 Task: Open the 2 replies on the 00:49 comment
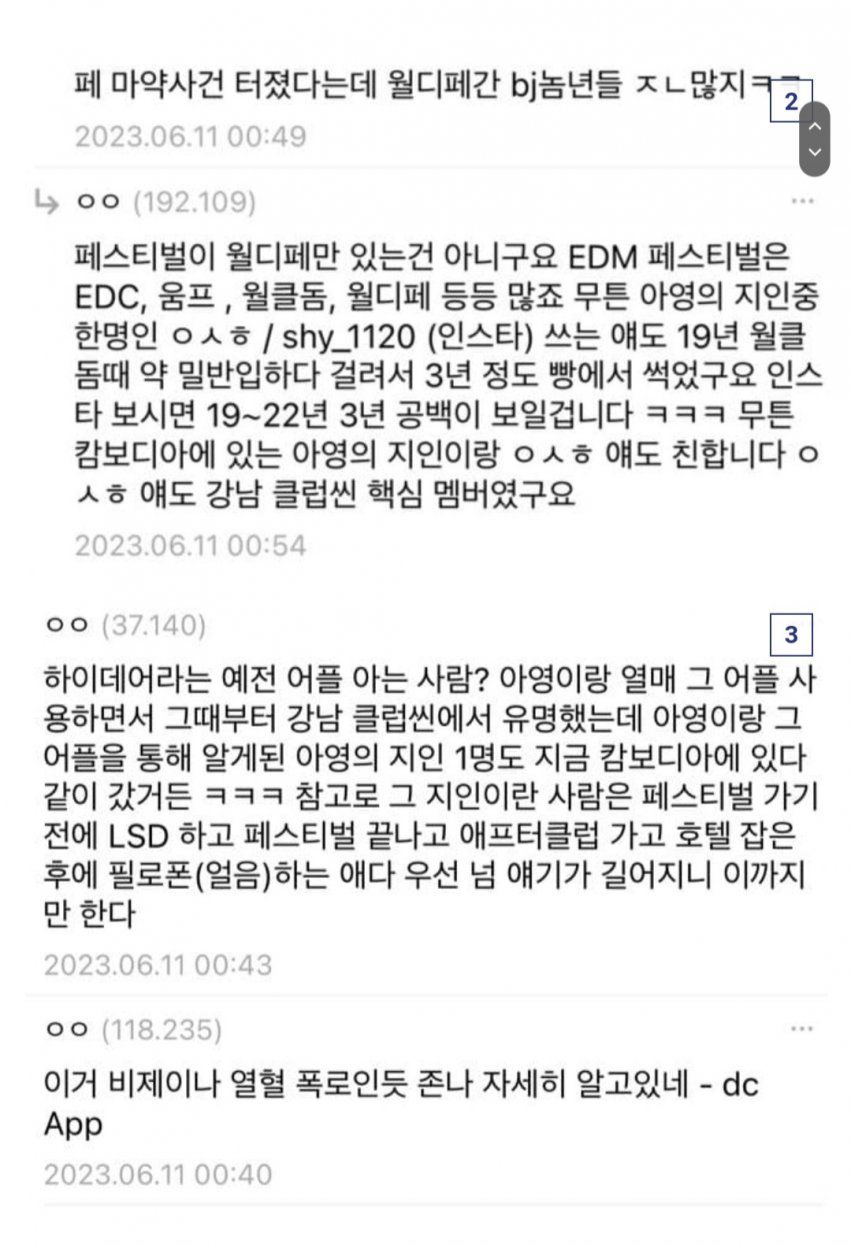click(x=789, y=101)
